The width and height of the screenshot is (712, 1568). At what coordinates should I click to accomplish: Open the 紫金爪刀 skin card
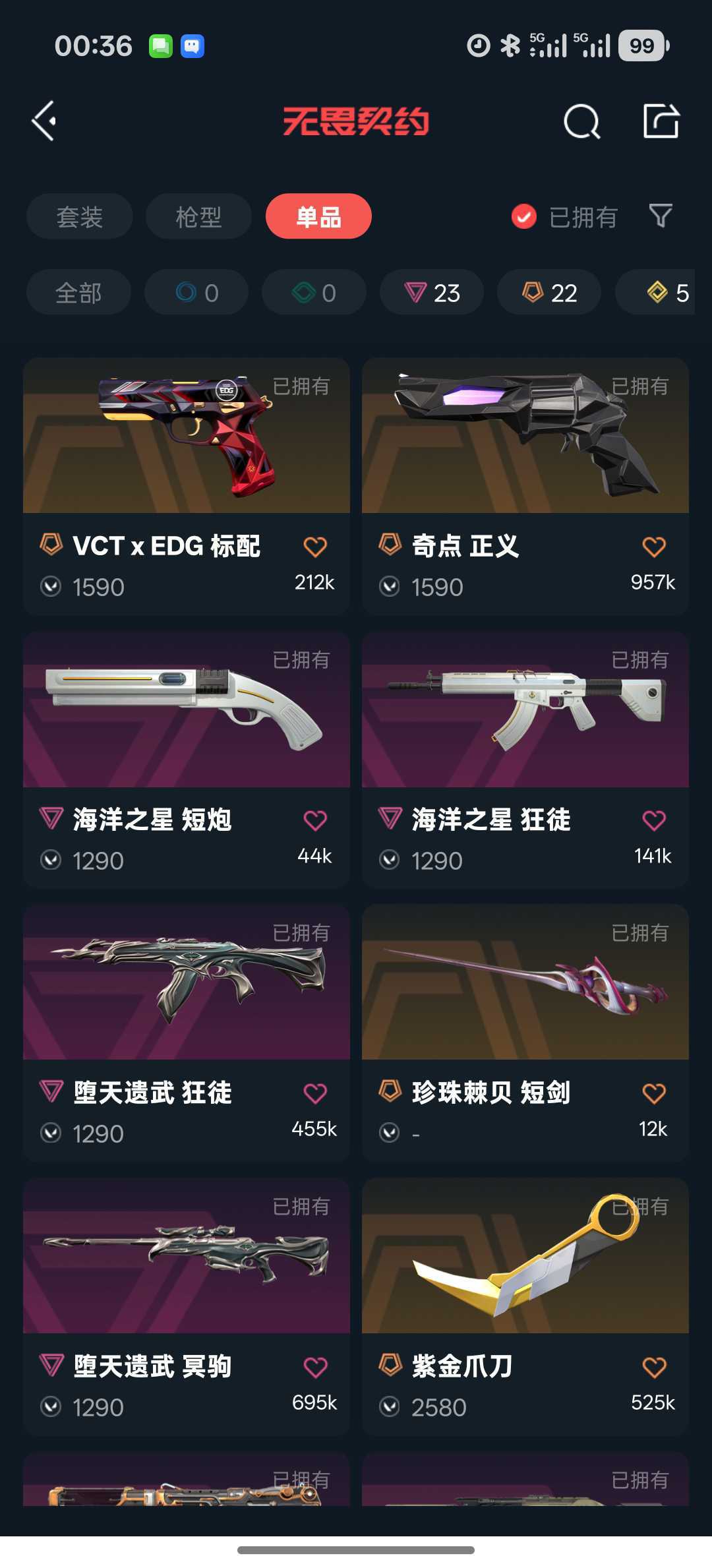pos(525,1307)
